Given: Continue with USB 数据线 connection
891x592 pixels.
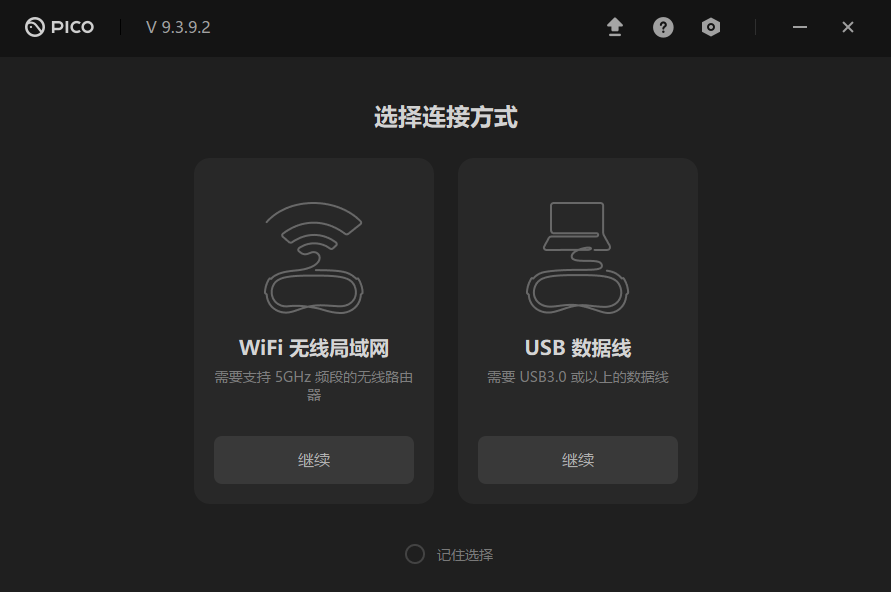Looking at the screenshot, I should click(x=578, y=460).
